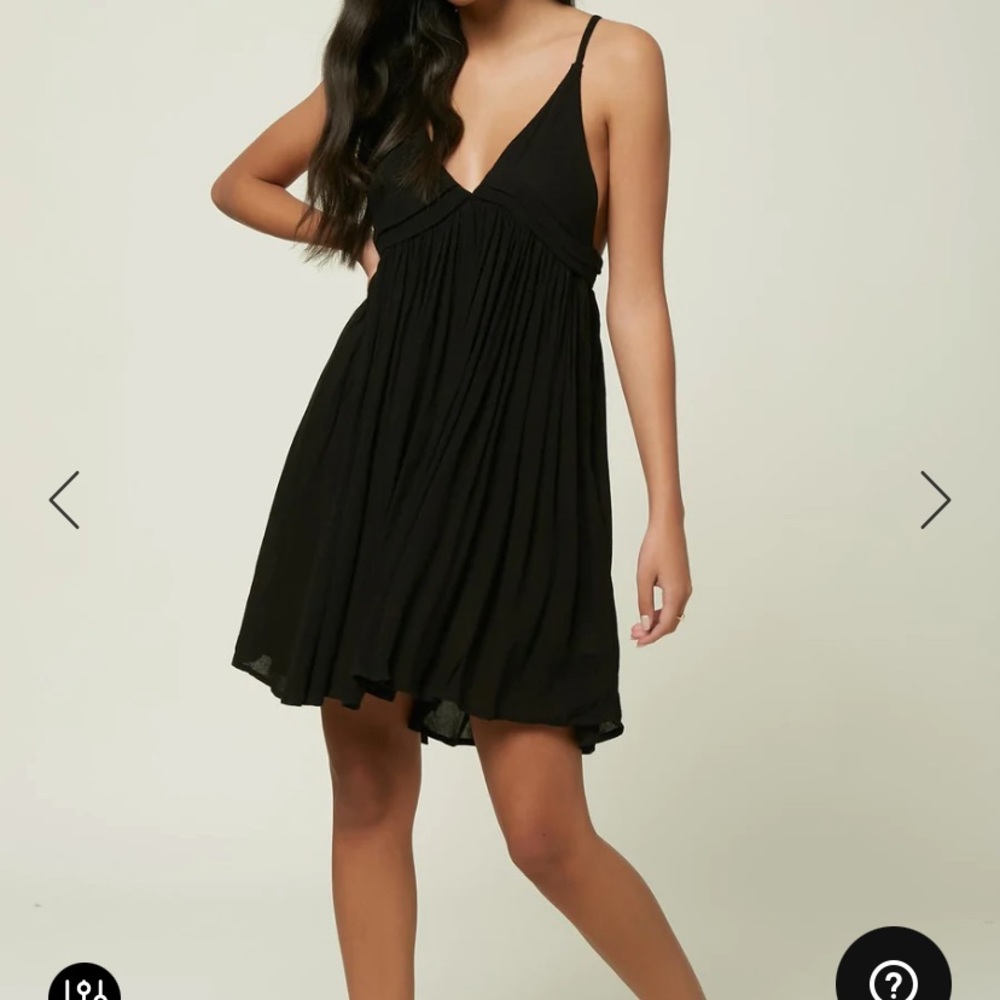This screenshot has height=1000, width=1000.
Task: Open the help question mark button
Action: coord(893,975)
